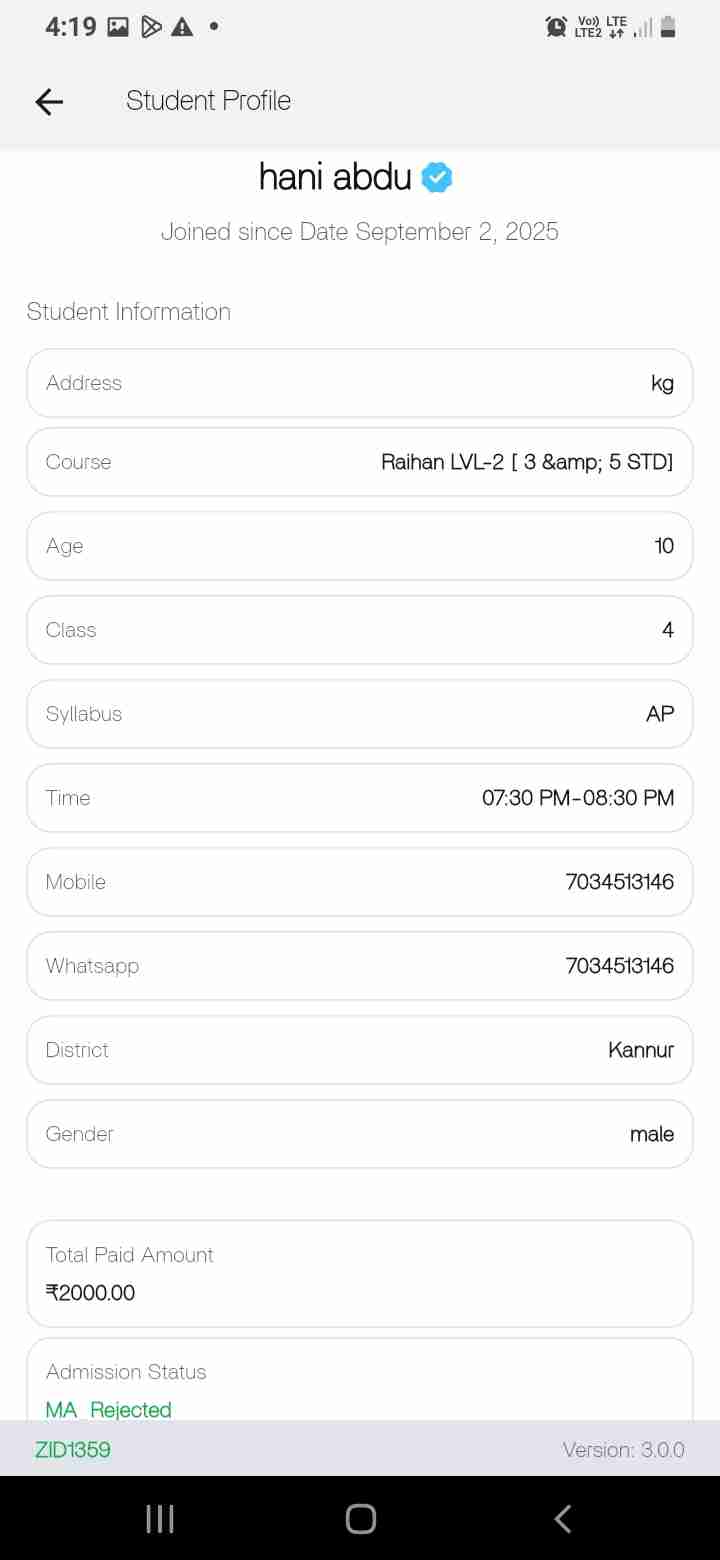Open the recent apps view
This screenshot has width=720, height=1560.
point(160,1519)
